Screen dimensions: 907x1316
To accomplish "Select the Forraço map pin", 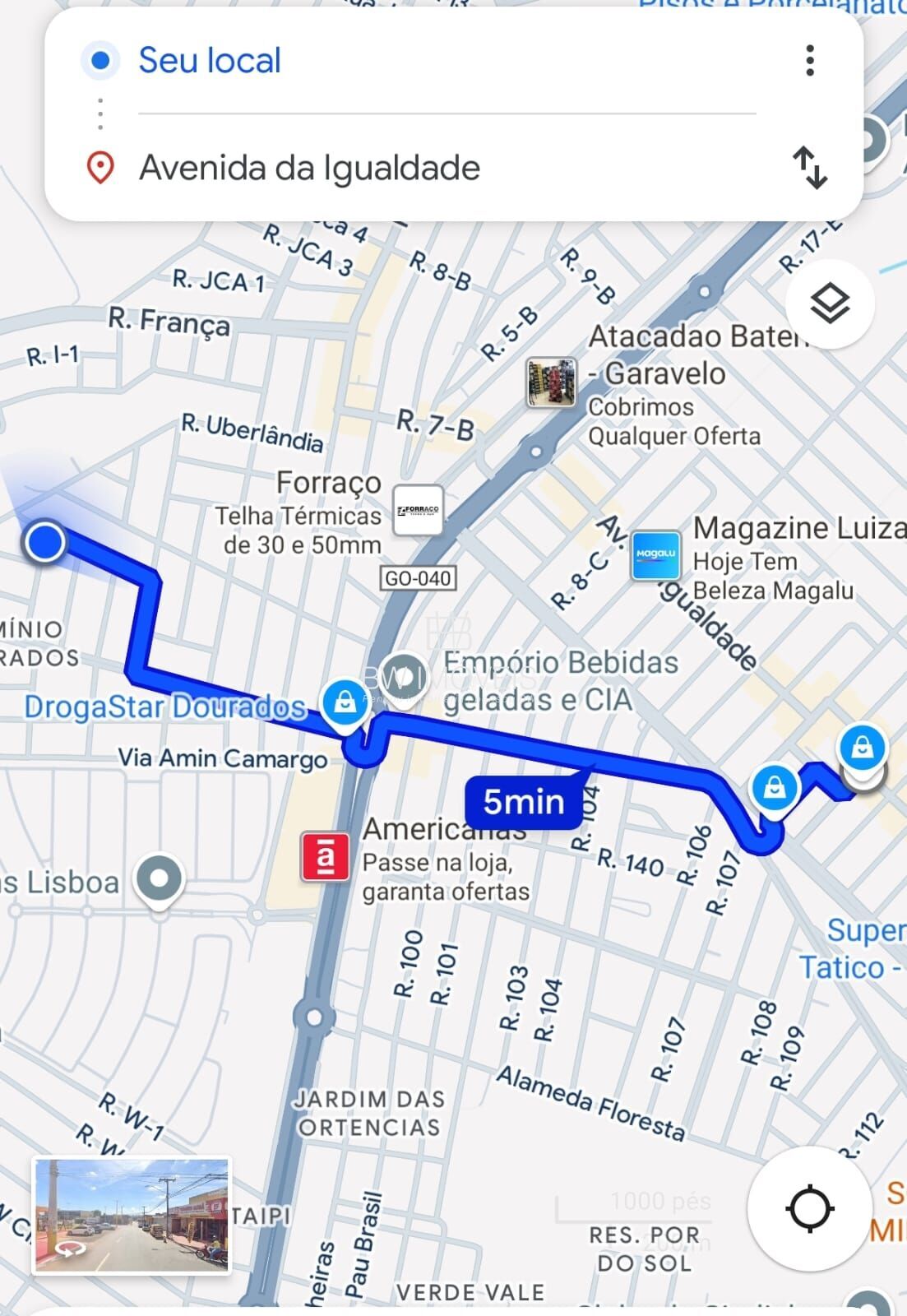I will click(418, 510).
